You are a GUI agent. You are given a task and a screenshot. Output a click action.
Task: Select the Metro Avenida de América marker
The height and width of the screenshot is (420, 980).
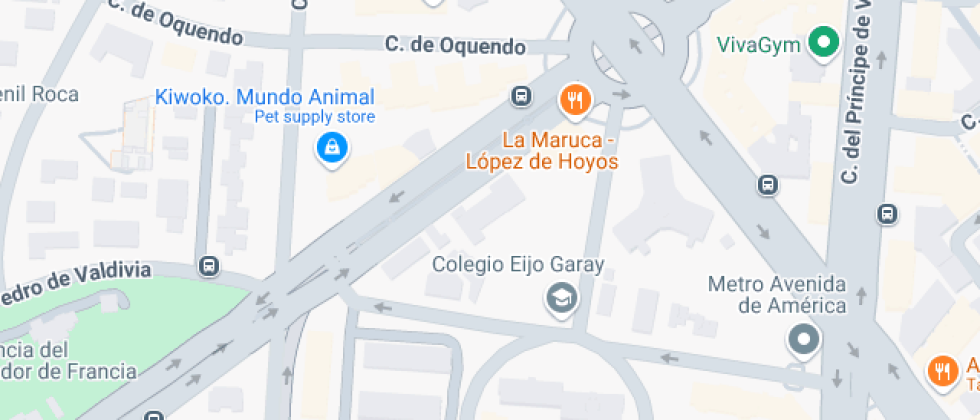pyautogui.click(x=804, y=339)
